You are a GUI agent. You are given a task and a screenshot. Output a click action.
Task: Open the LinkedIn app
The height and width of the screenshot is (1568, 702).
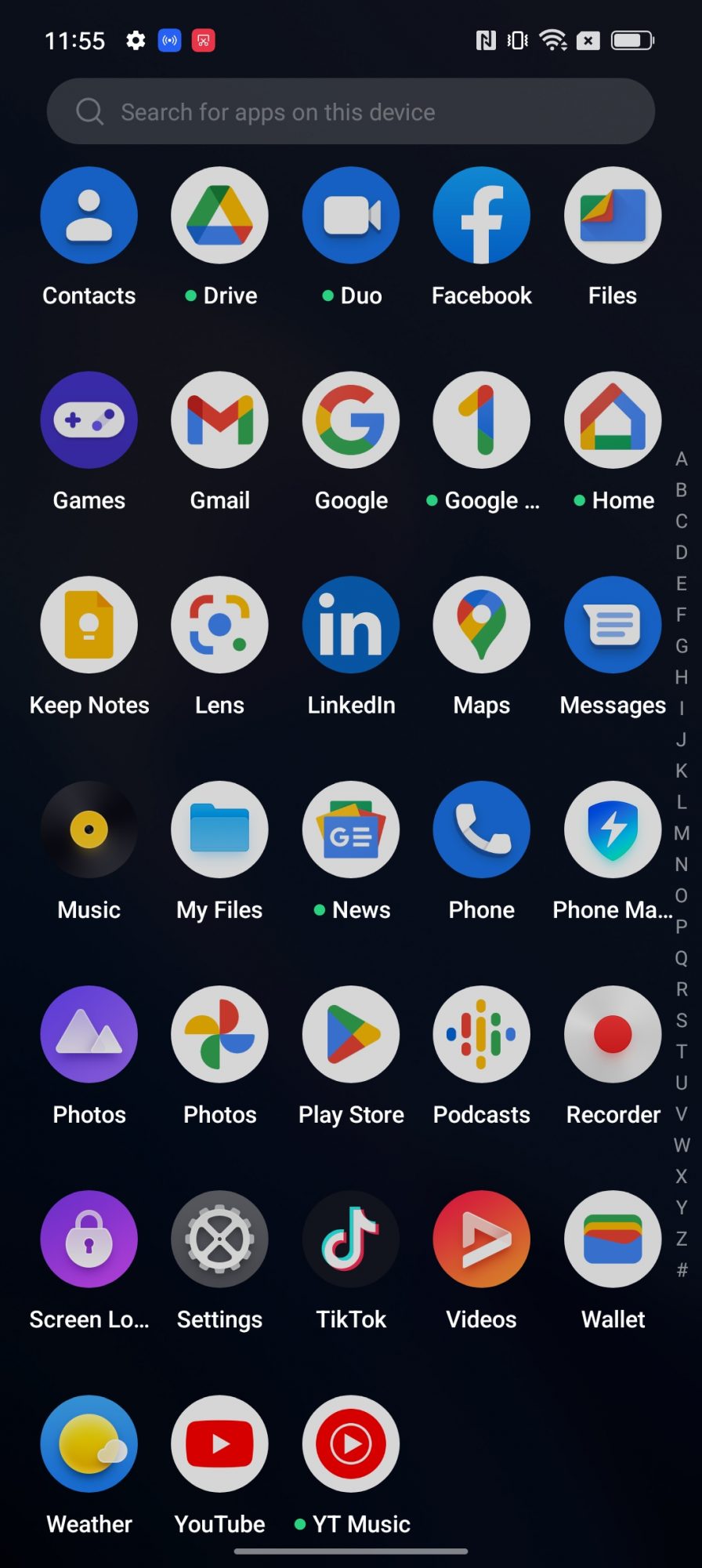tap(351, 625)
